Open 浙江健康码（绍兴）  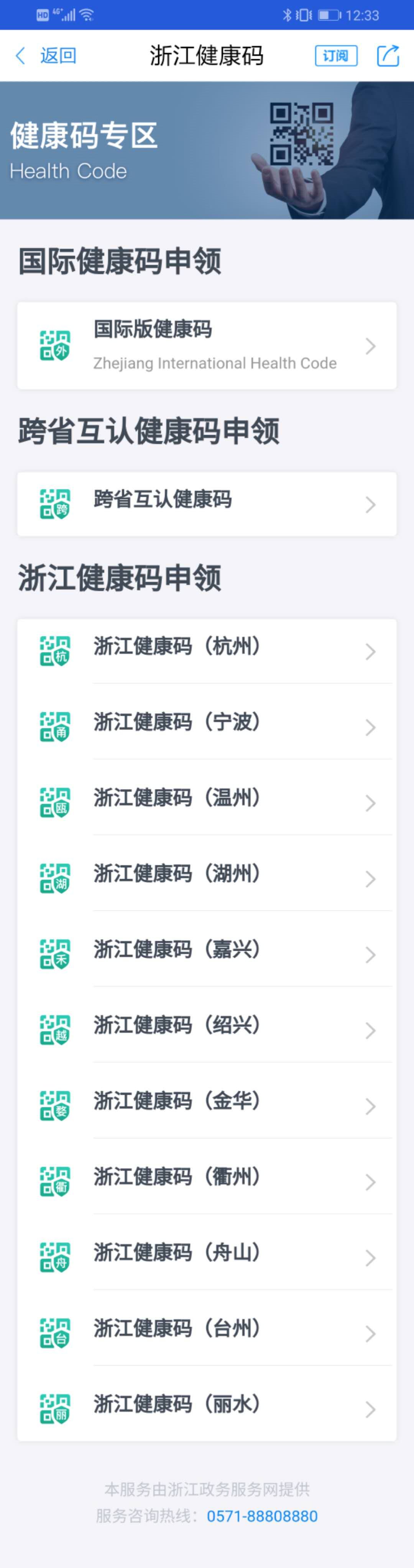[207, 1030]
